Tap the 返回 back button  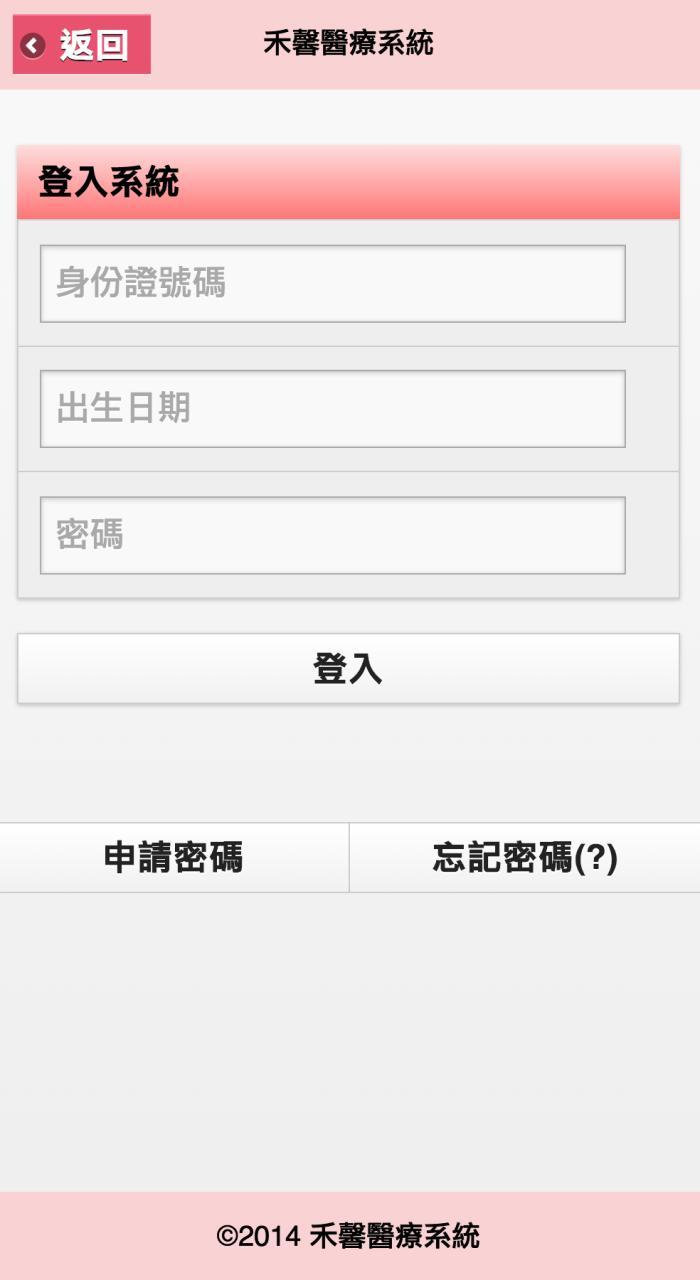pyautogui.click(x=82, y=45)
